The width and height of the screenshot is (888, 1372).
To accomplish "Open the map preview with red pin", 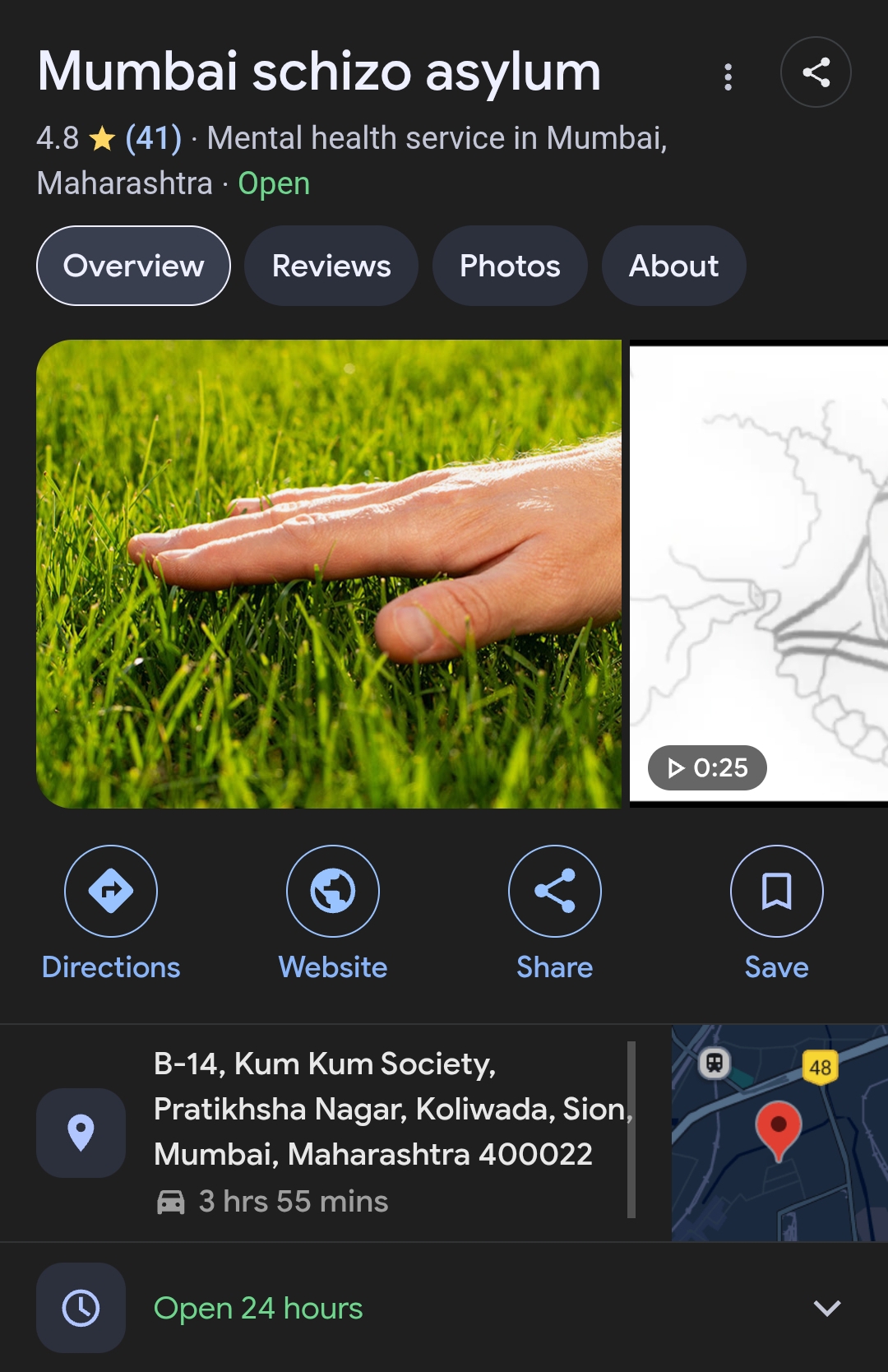I will tap(779, 1132).
